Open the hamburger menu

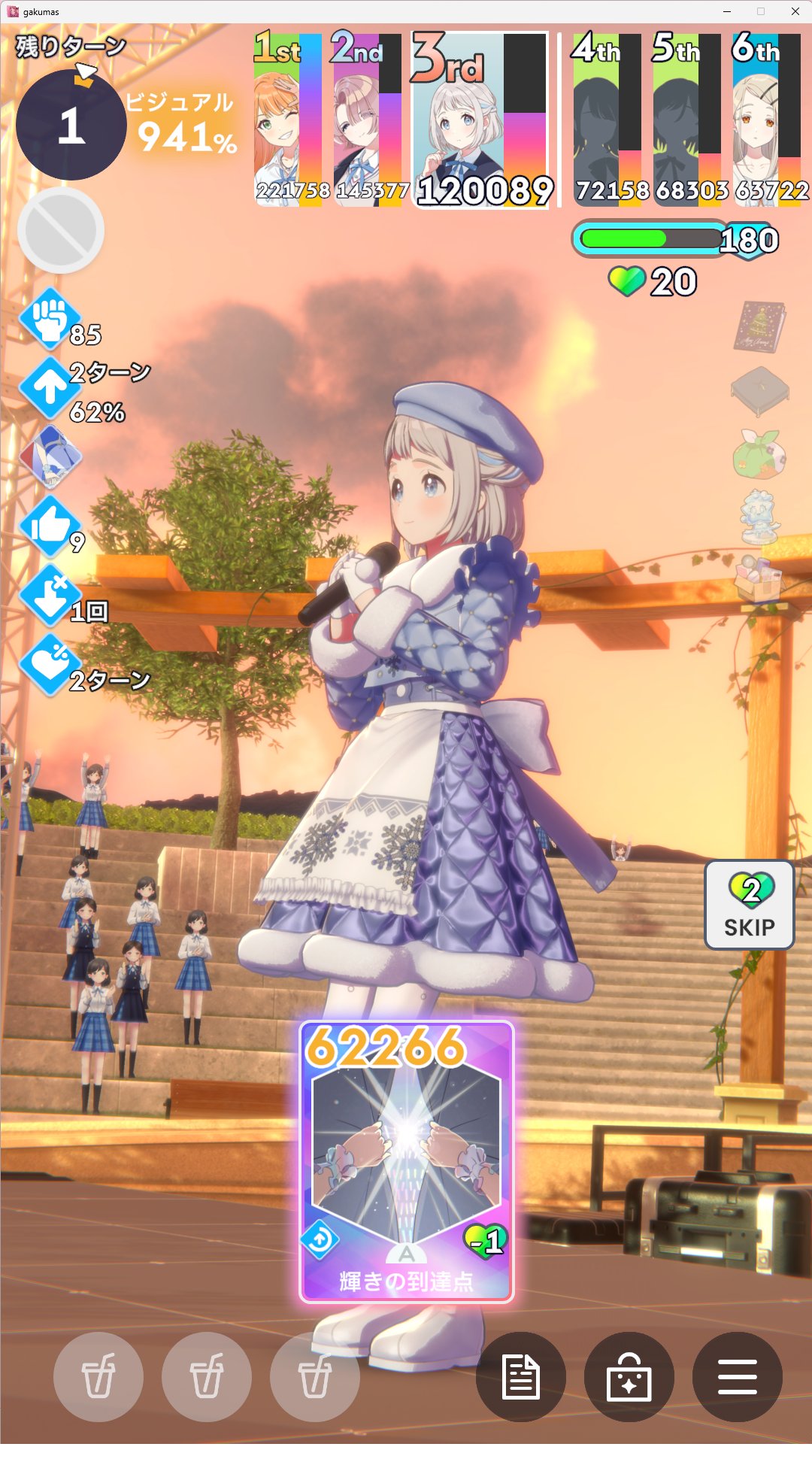point(737,1376)
